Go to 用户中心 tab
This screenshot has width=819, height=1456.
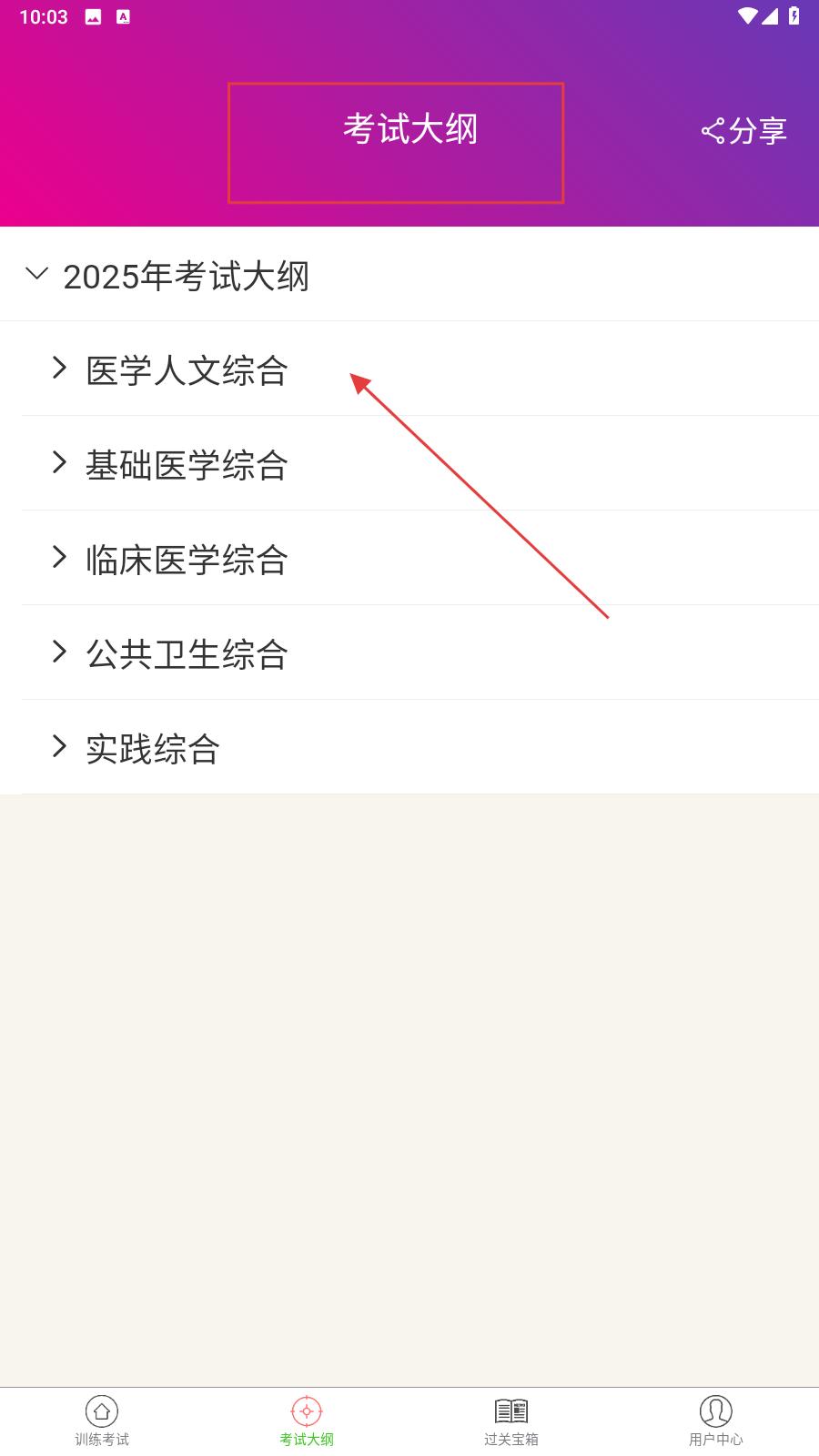click(x=716, y=1421)
